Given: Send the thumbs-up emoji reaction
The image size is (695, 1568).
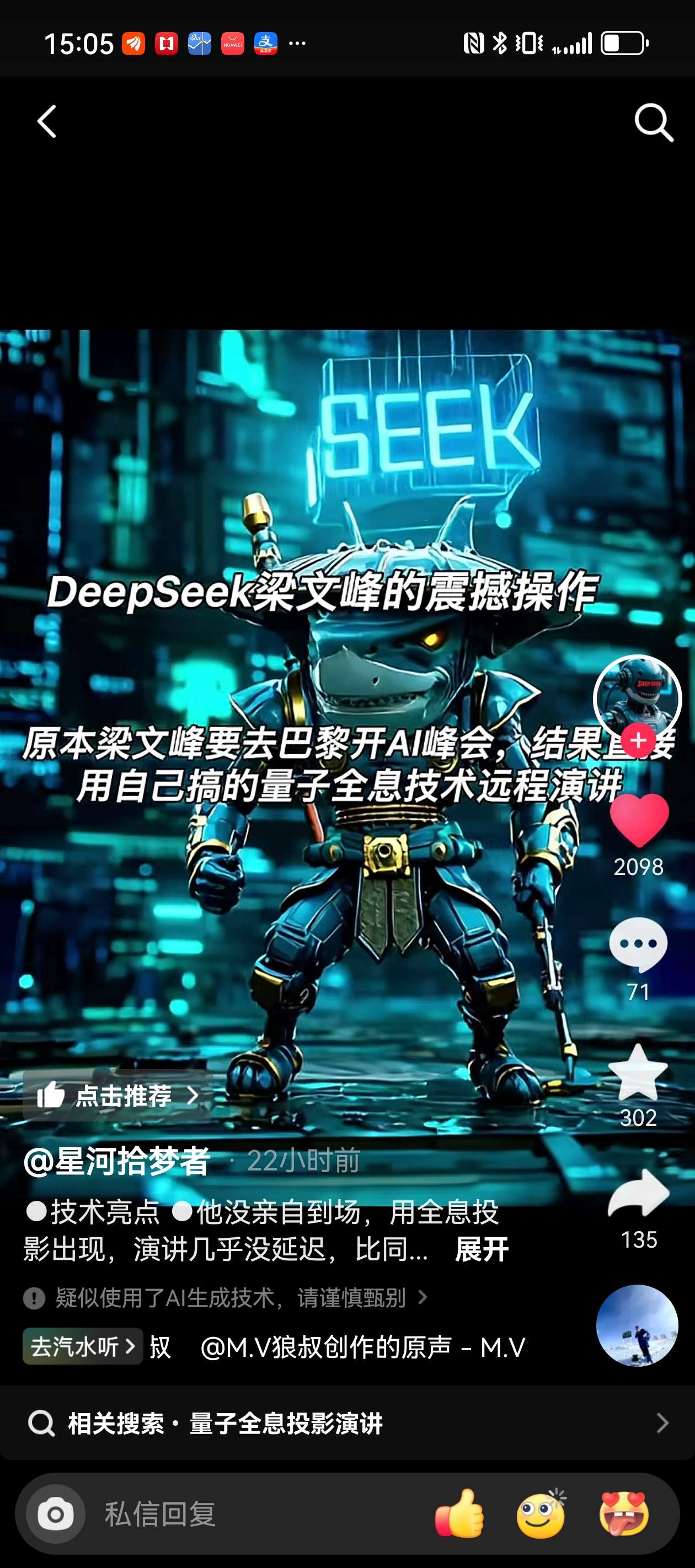Looking at the screenshot, I should tap(459, 1514).
